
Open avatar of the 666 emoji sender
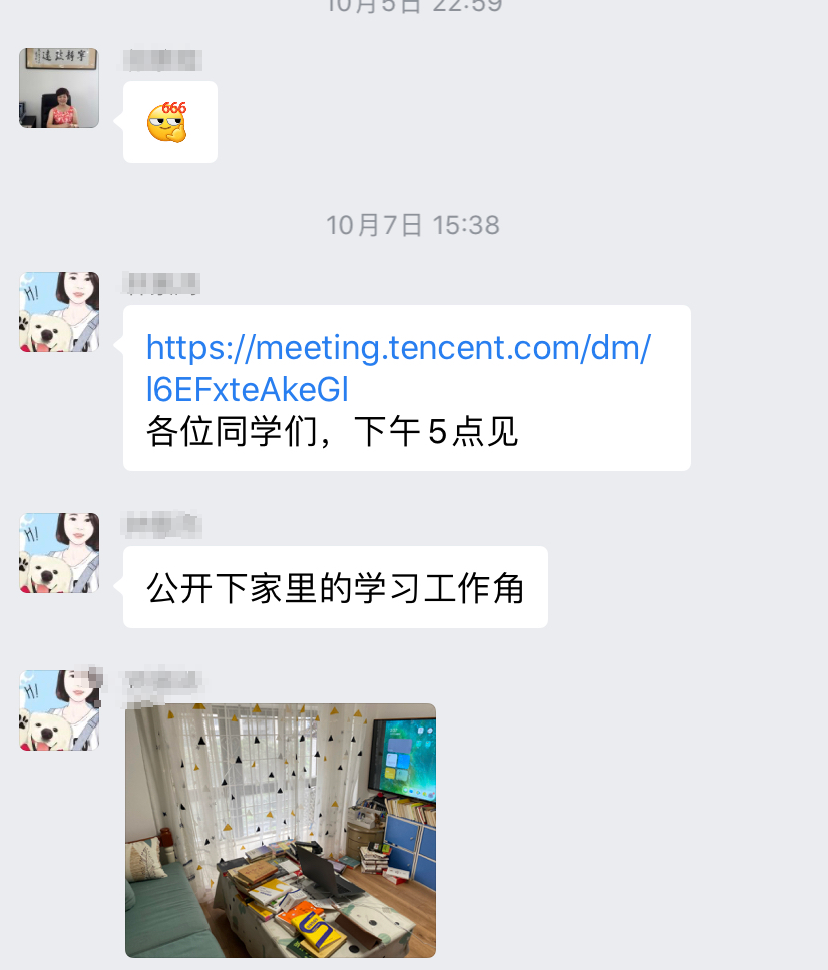pos(59,88)
